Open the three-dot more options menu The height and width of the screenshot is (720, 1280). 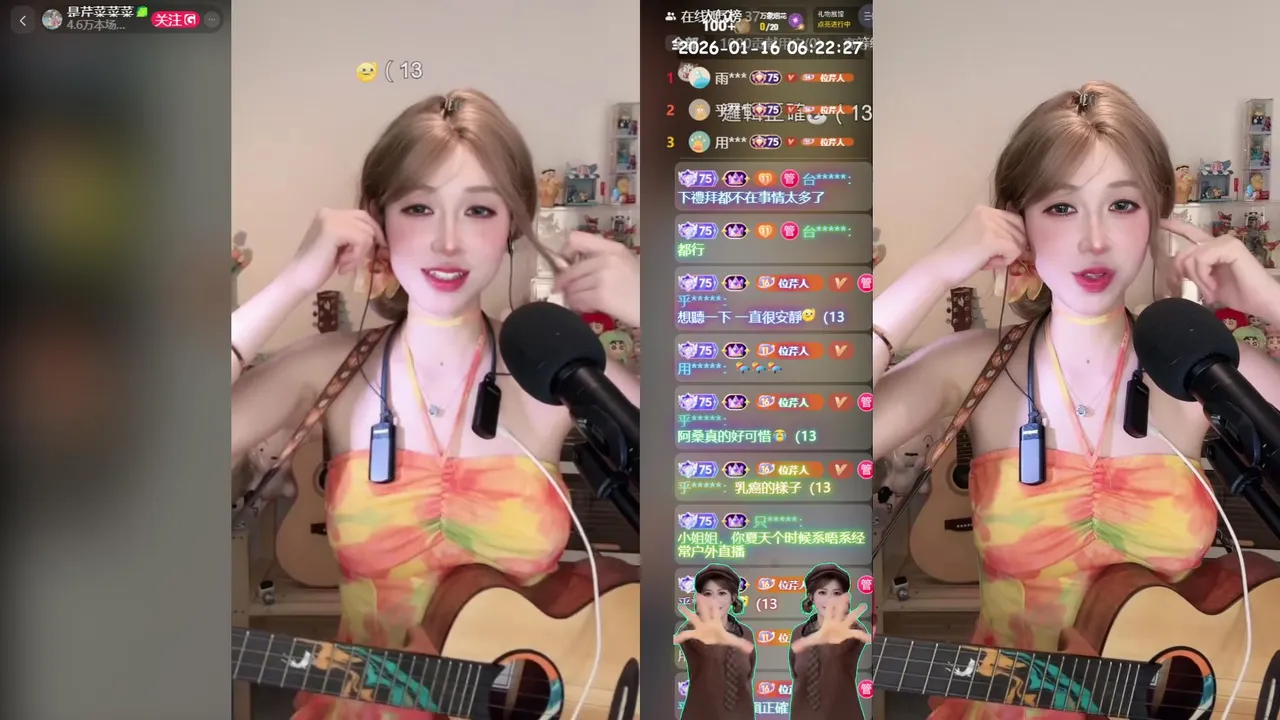click(212, 19)
